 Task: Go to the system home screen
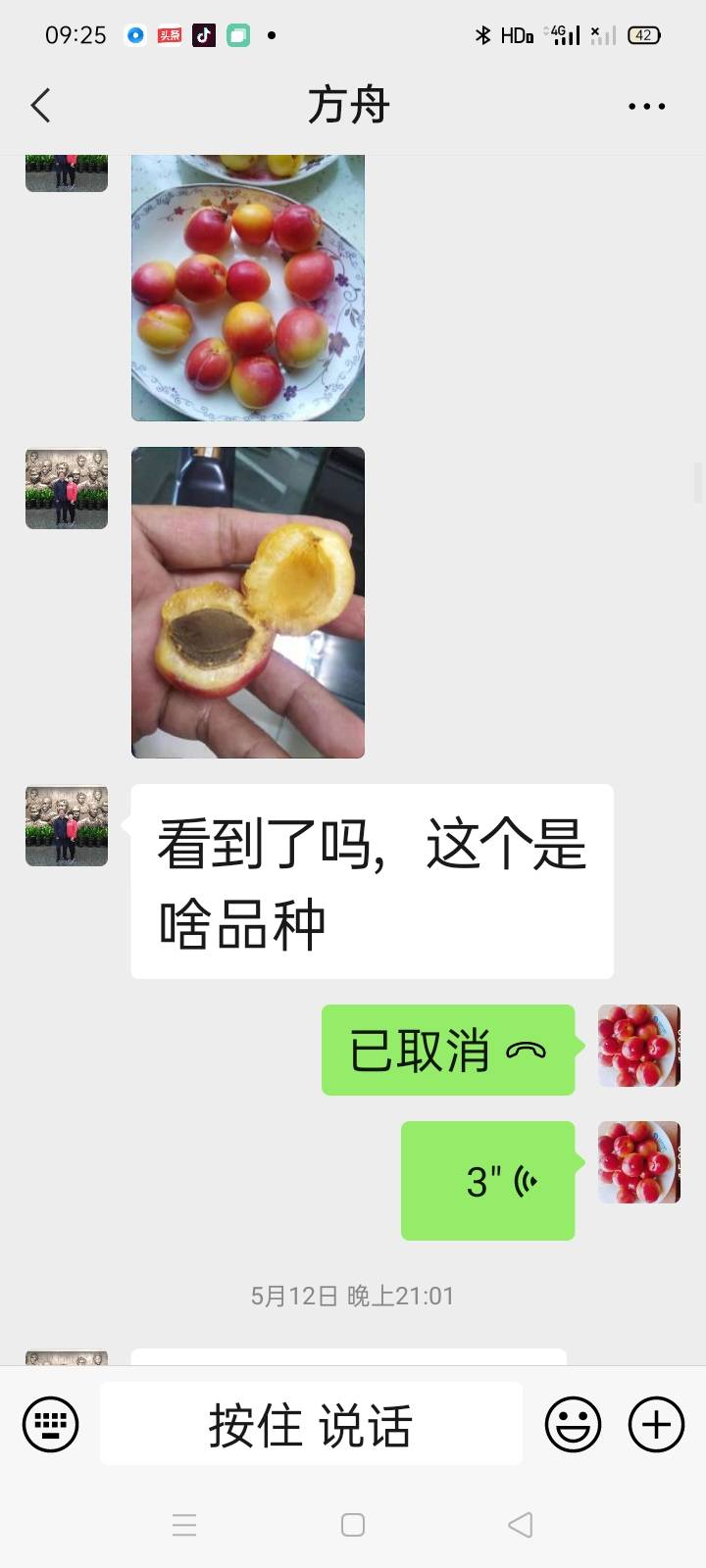pyautogui.click(x=353, y=1525)
